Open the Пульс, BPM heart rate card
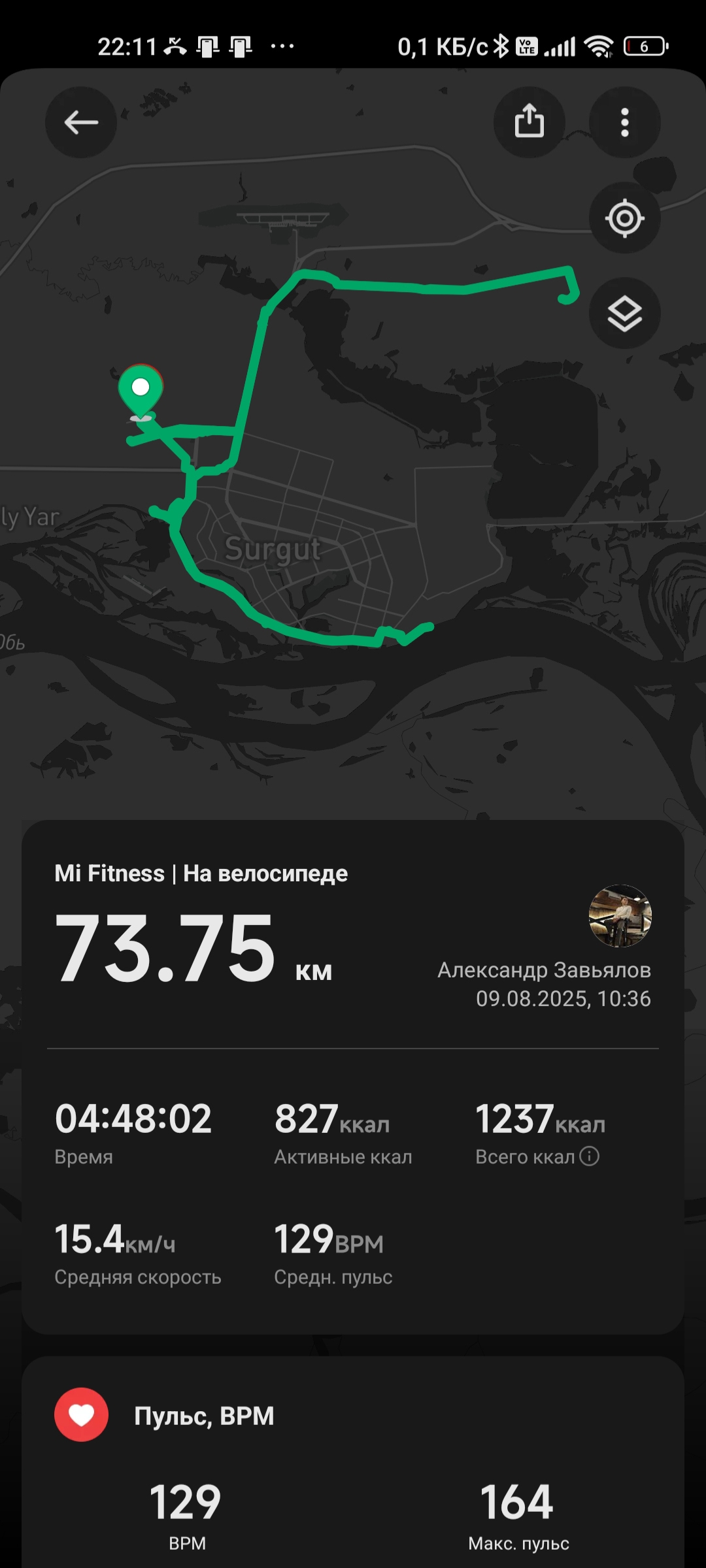 coord(353,1462)
